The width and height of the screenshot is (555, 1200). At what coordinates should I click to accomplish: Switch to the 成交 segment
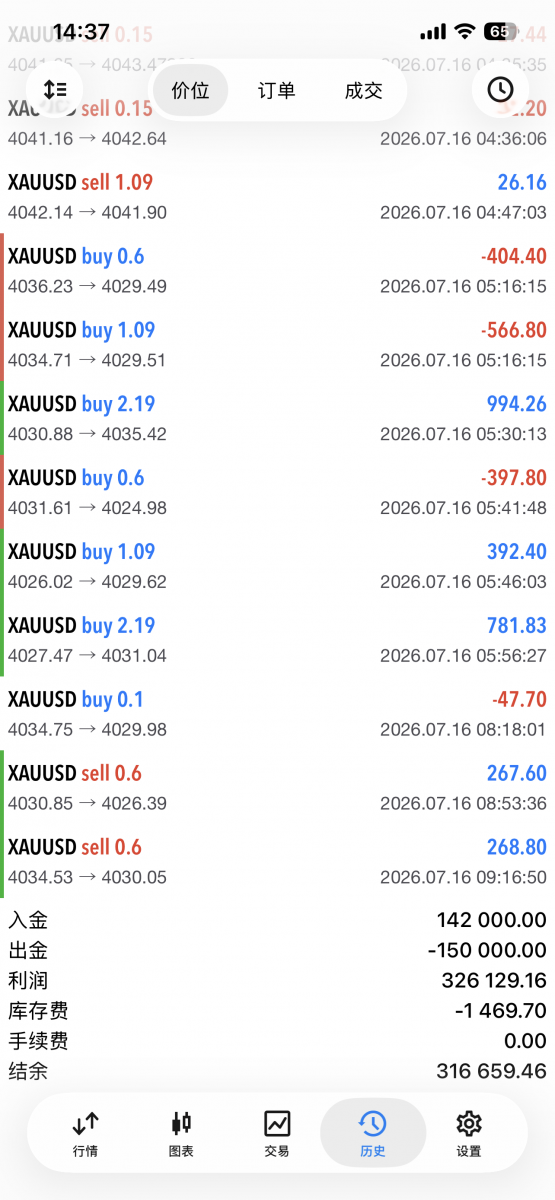click(x=363, y=91)
